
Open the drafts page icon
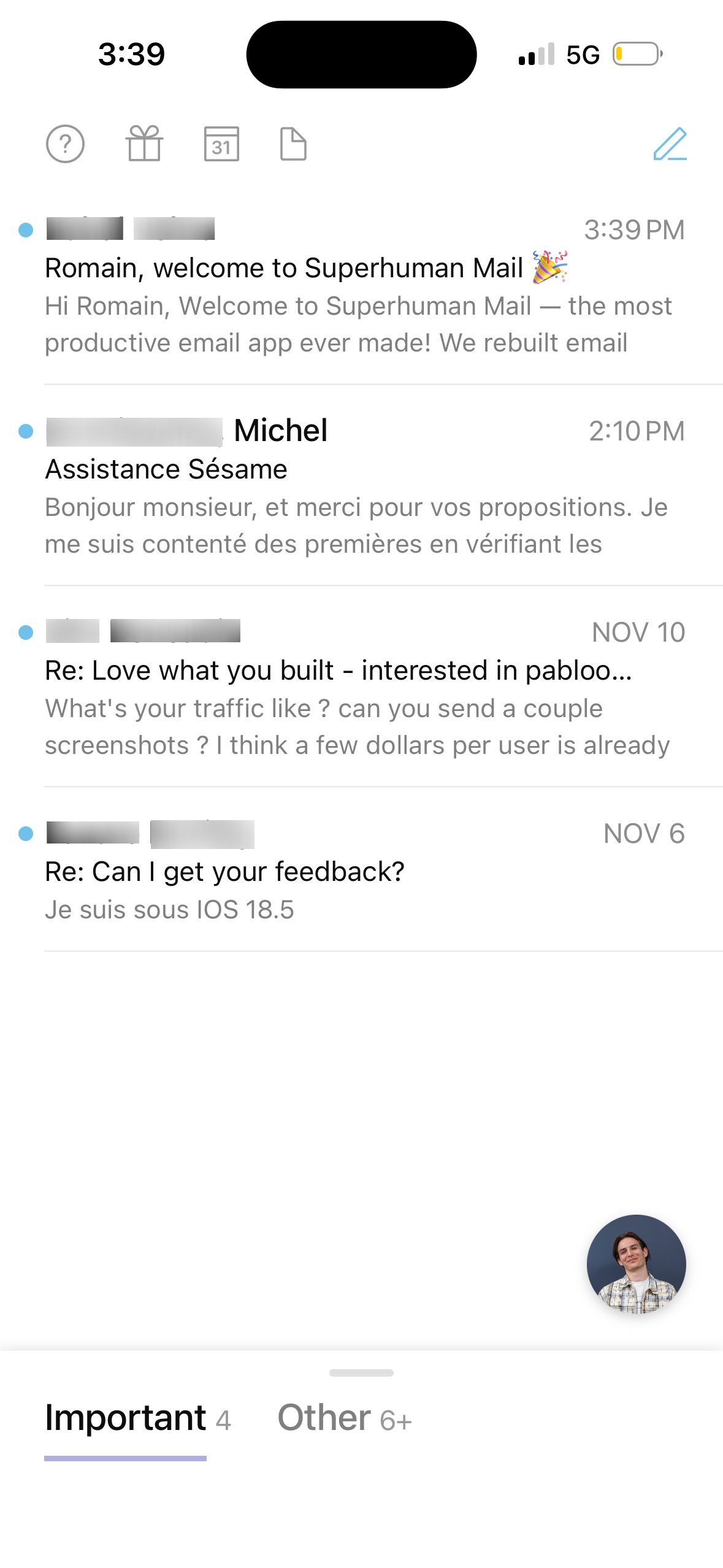[x=294, y=145]
